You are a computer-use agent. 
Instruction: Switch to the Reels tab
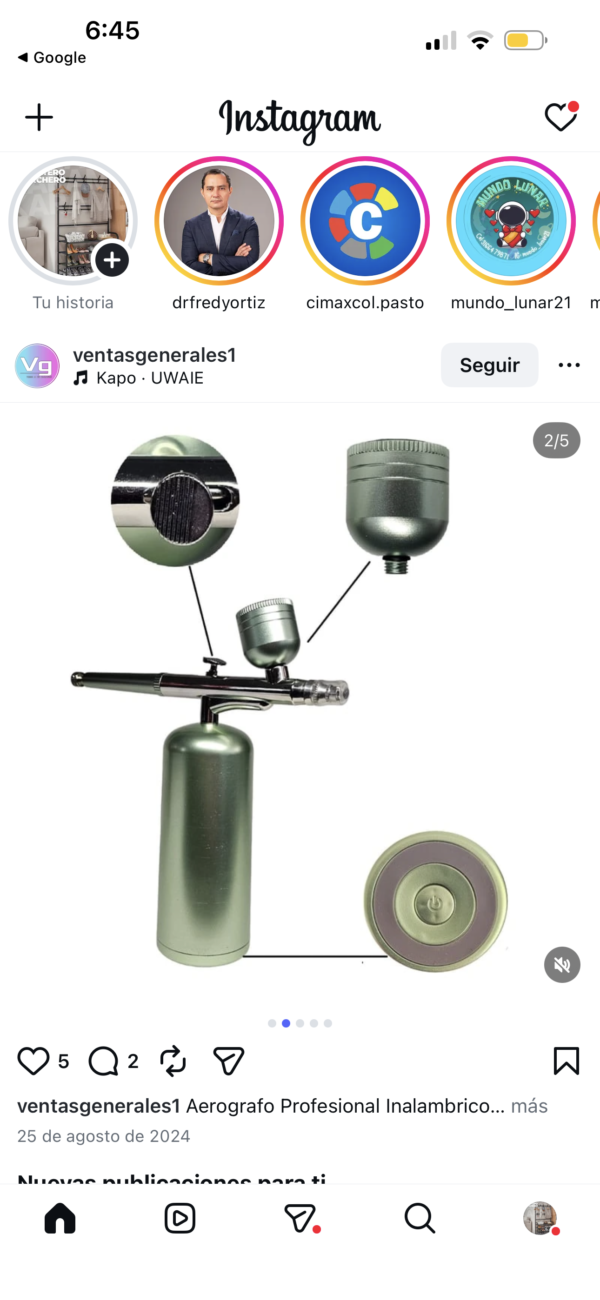pyautogui.click(x=180, y=1217)
